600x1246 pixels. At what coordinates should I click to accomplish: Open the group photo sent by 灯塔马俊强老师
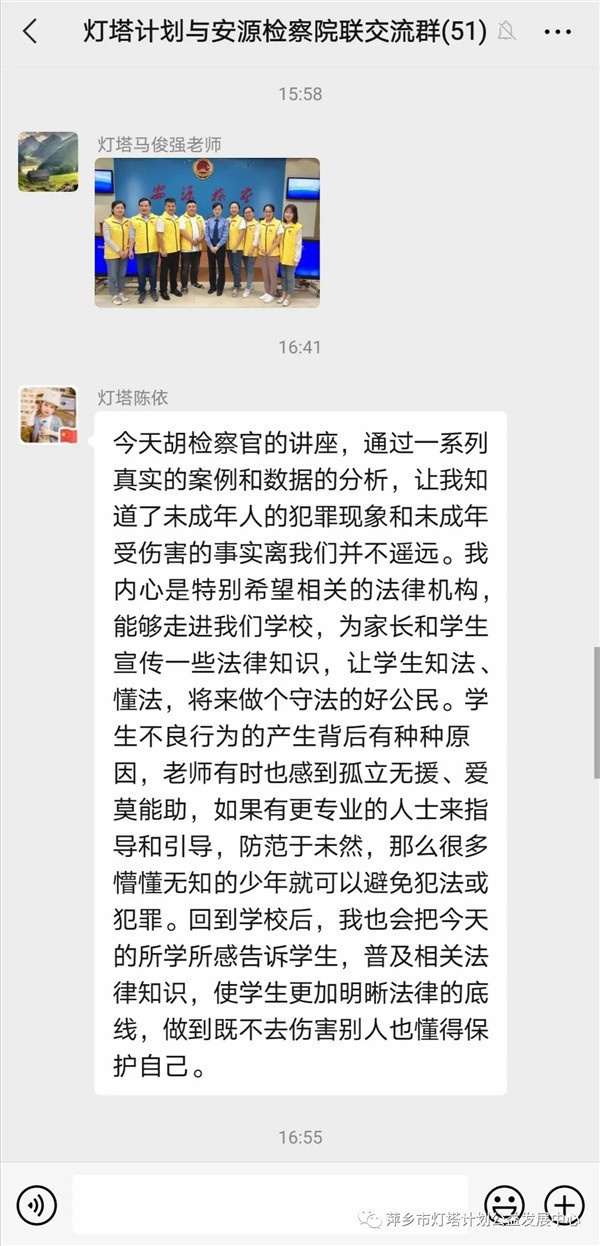pyautogui.click(x=207, y=232)
